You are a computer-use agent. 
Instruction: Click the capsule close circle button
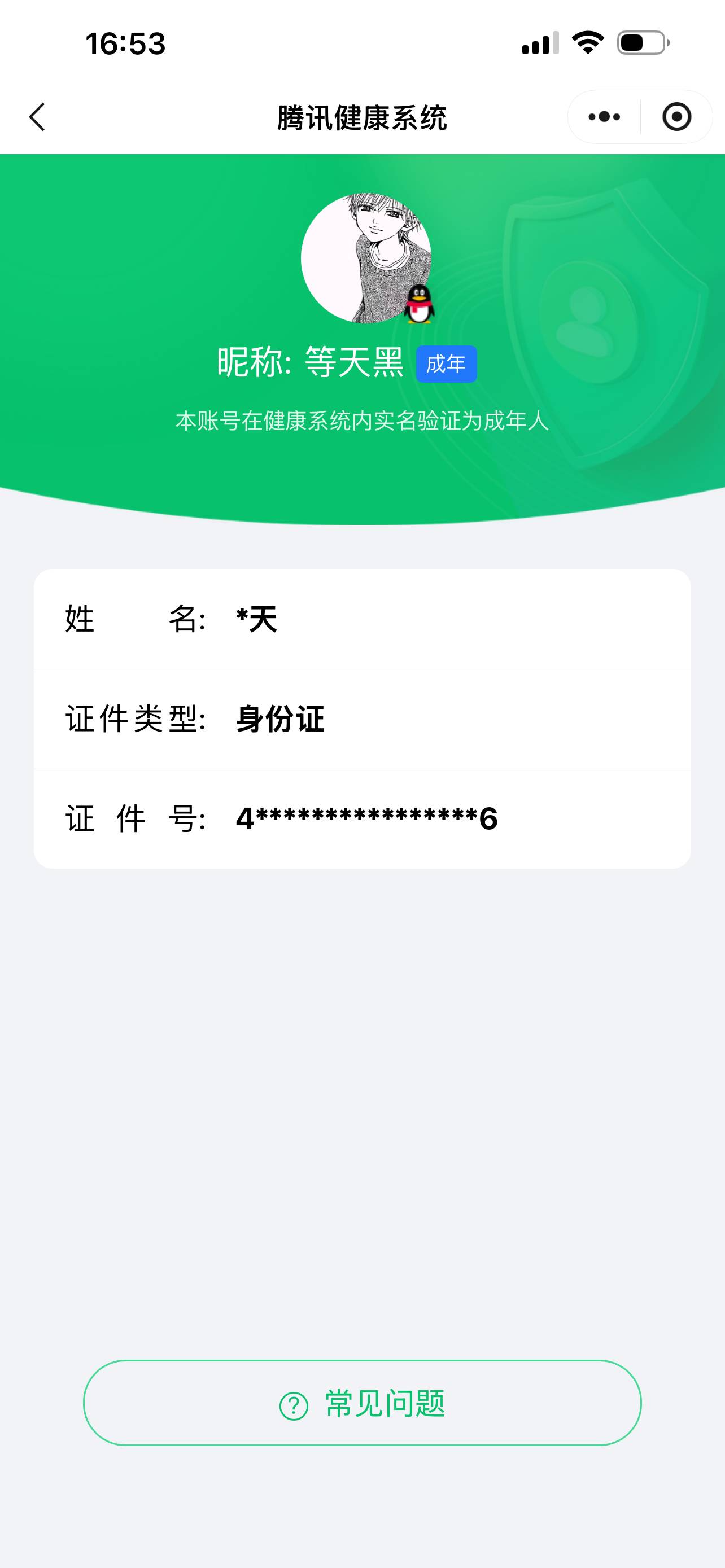[x=678, y=117]
